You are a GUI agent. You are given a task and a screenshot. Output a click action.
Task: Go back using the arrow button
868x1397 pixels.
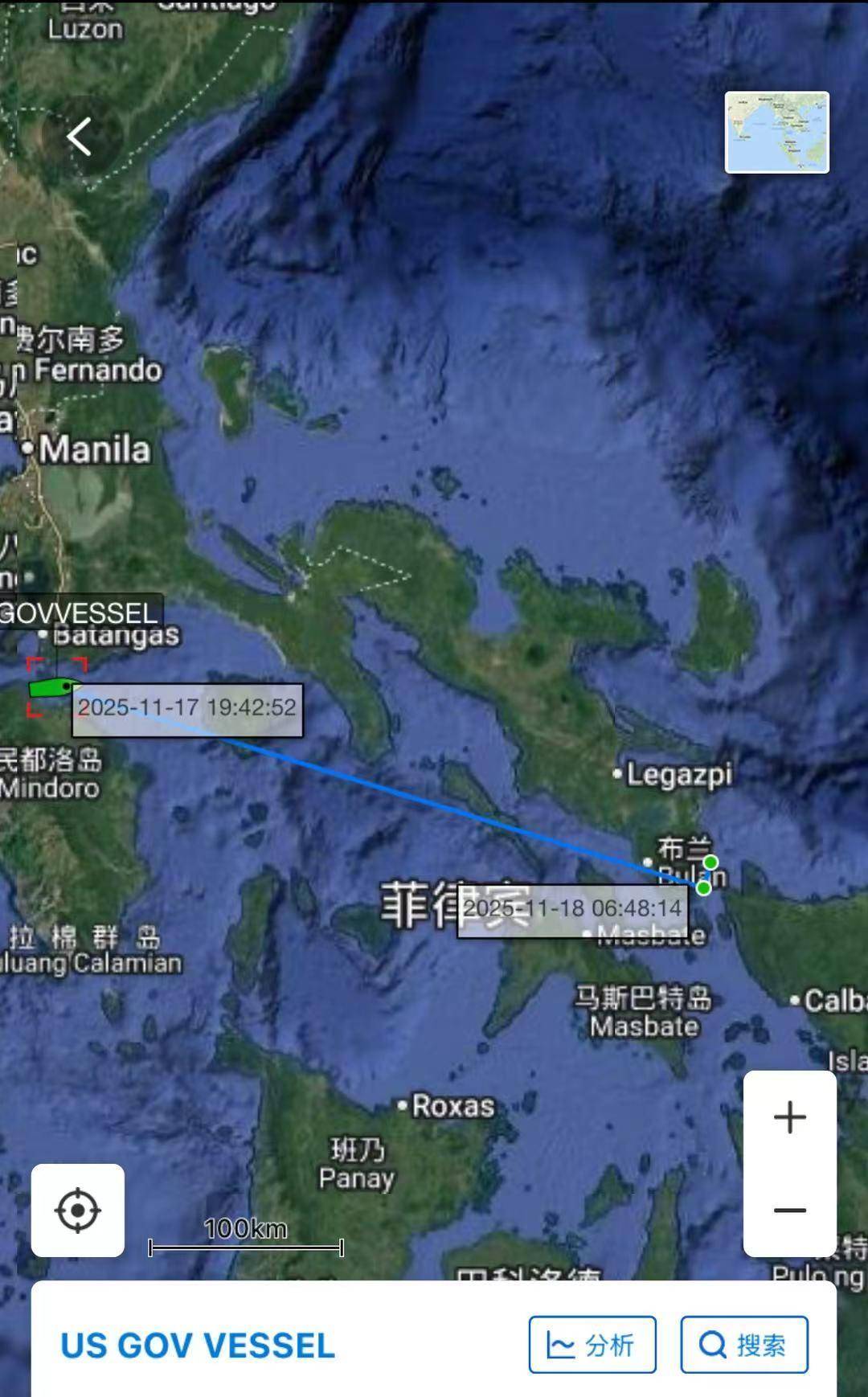click(x=80, y=137)
